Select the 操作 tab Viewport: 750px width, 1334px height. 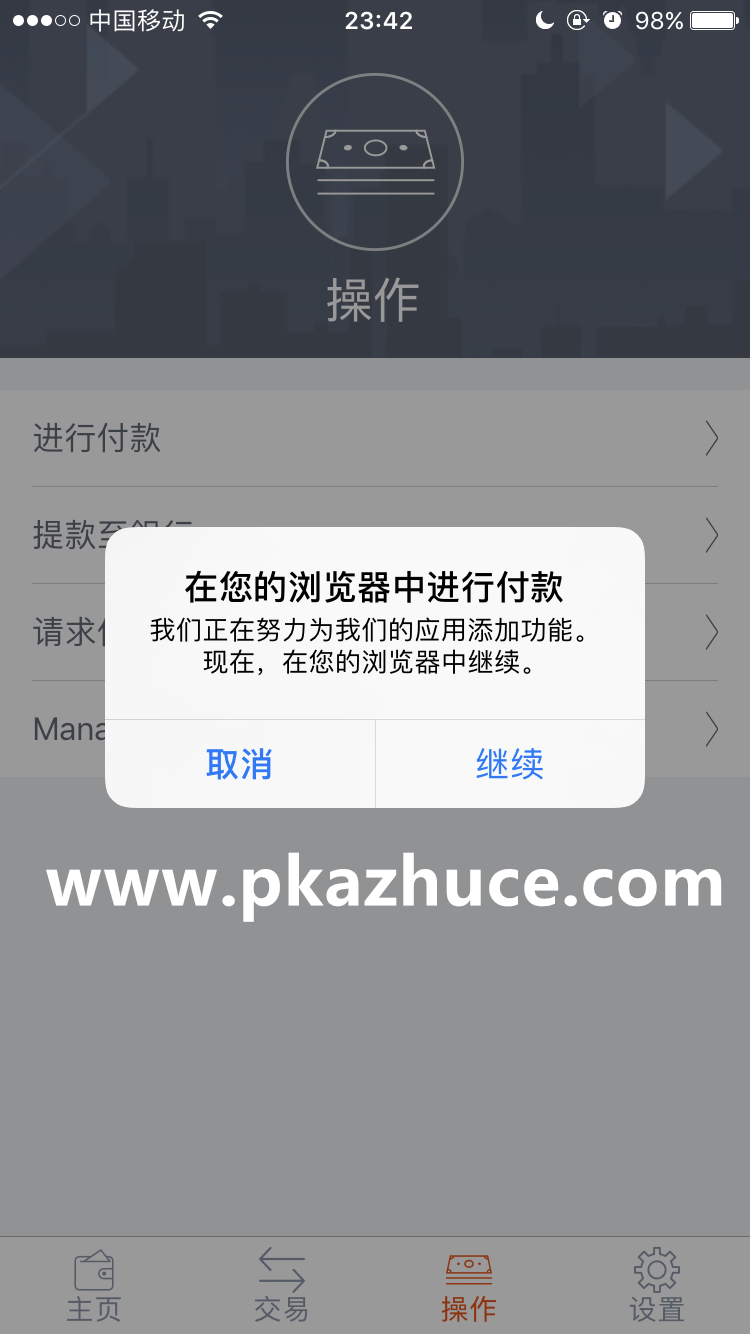[468, 1286]
